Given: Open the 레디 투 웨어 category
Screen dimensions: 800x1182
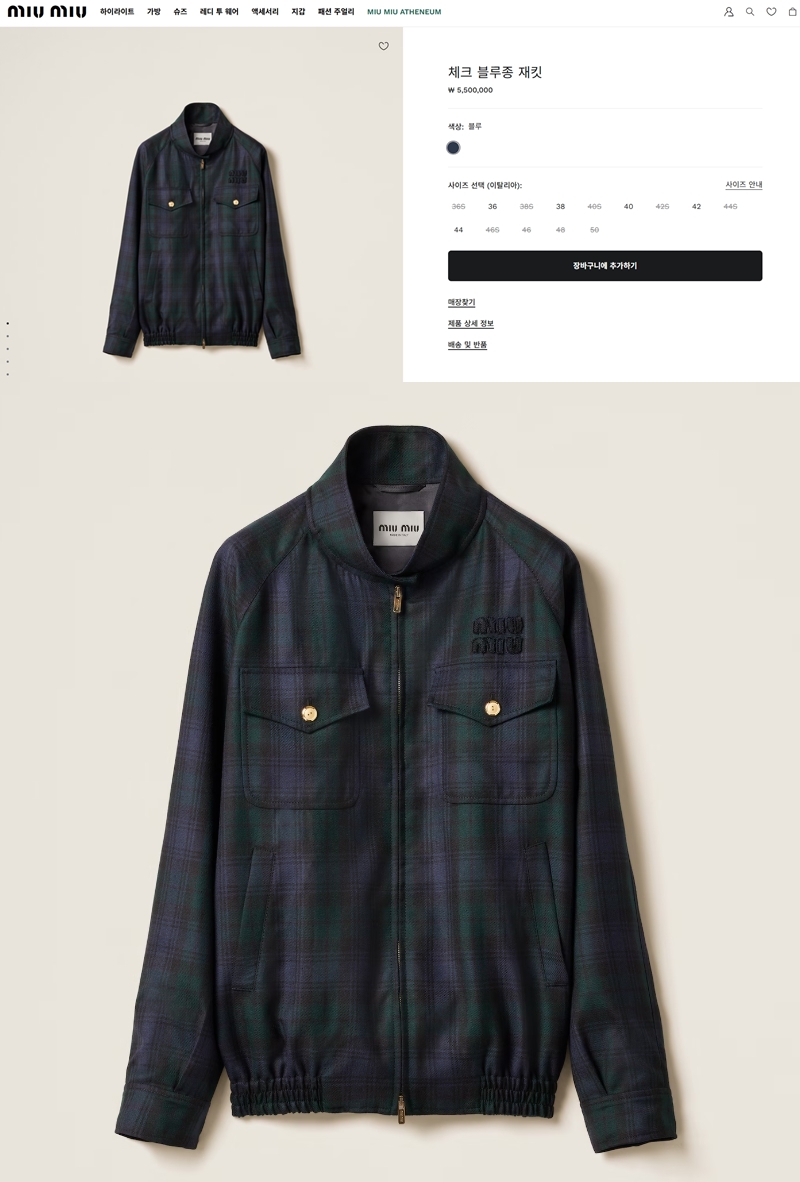Looking at the screenshot, I should 219,12.
